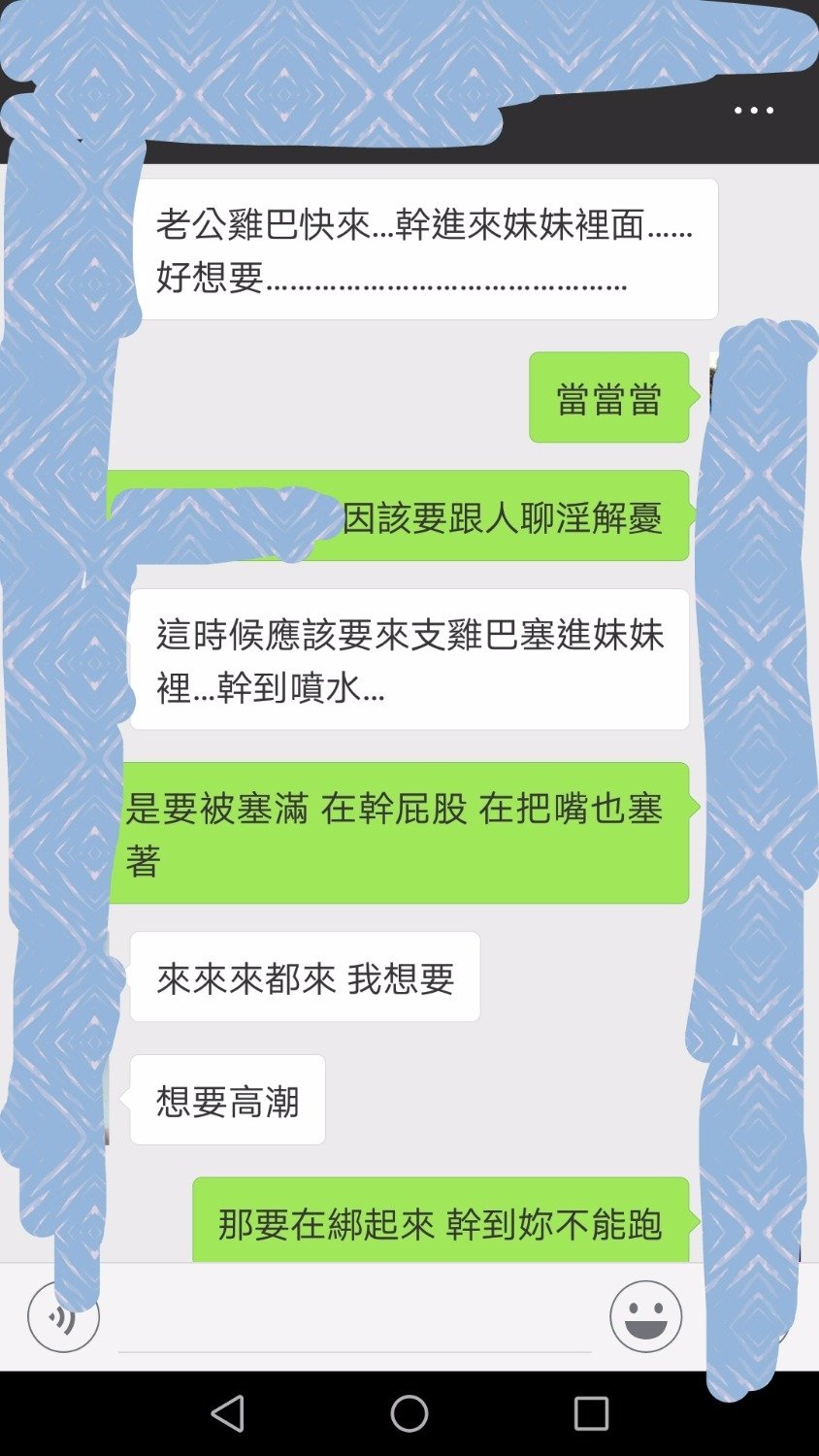This screenshot has height=1456, width=819.
Task: Open the emoji picker
Action: tap(645, 1317)
